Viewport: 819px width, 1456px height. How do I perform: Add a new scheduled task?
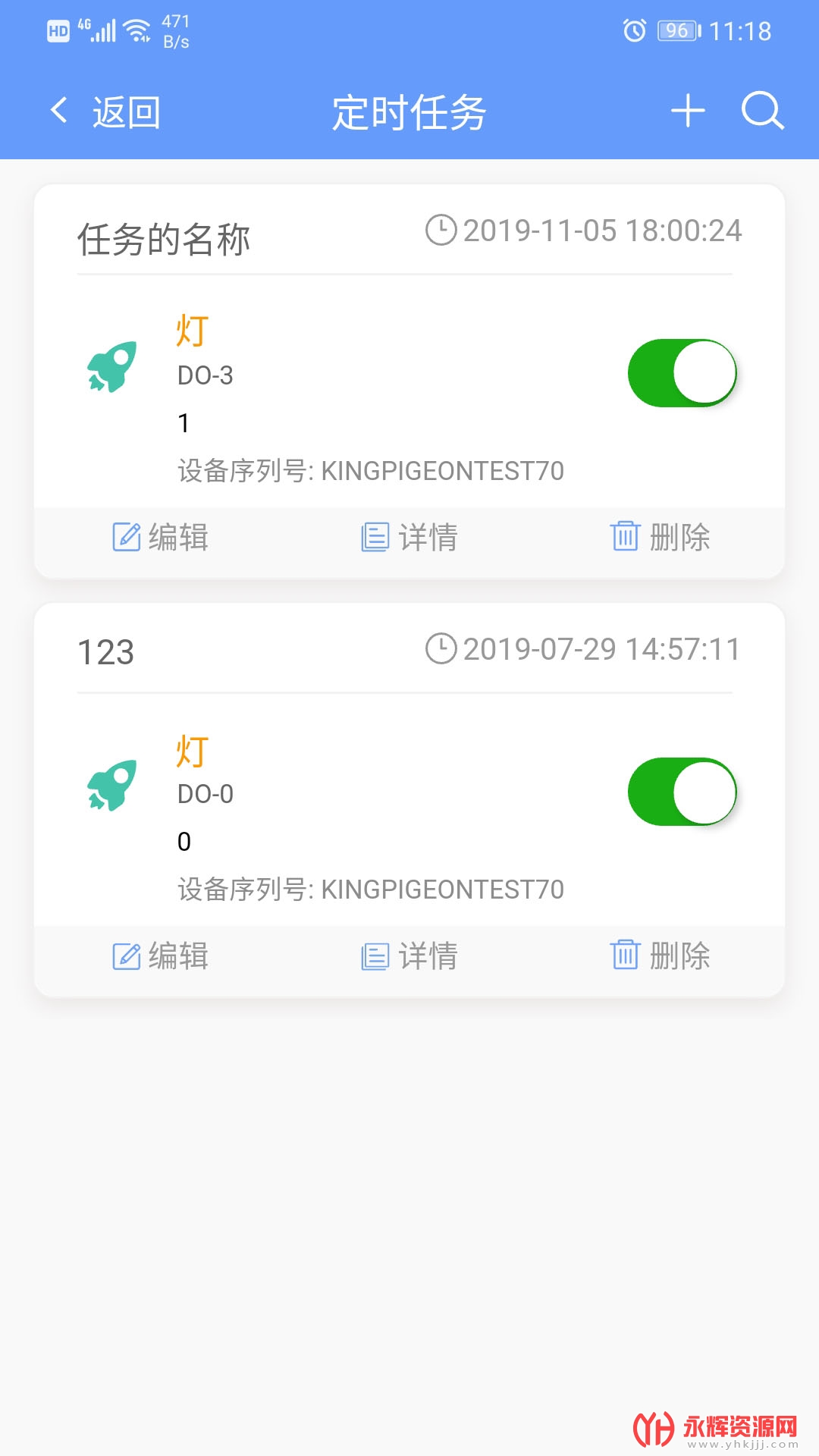click(688, 111)
